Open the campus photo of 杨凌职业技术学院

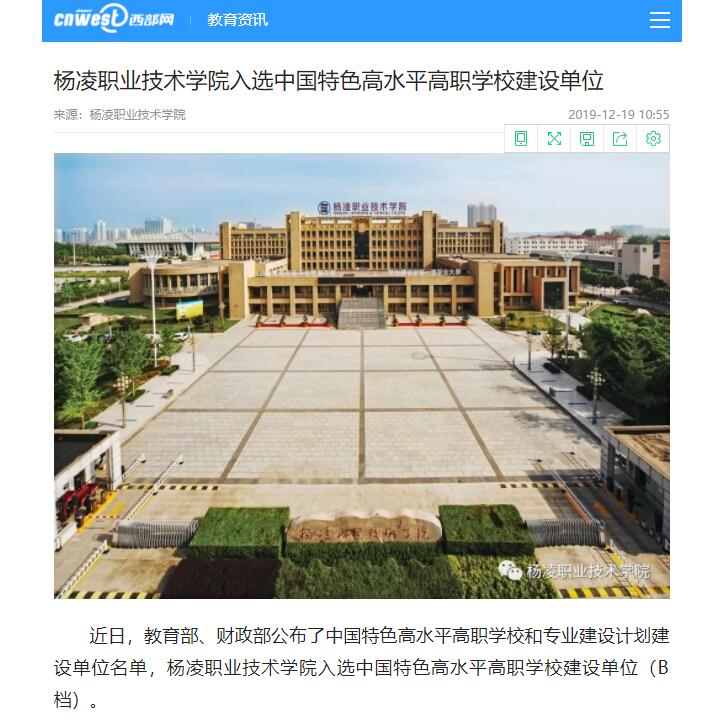[x=361, y=375]
